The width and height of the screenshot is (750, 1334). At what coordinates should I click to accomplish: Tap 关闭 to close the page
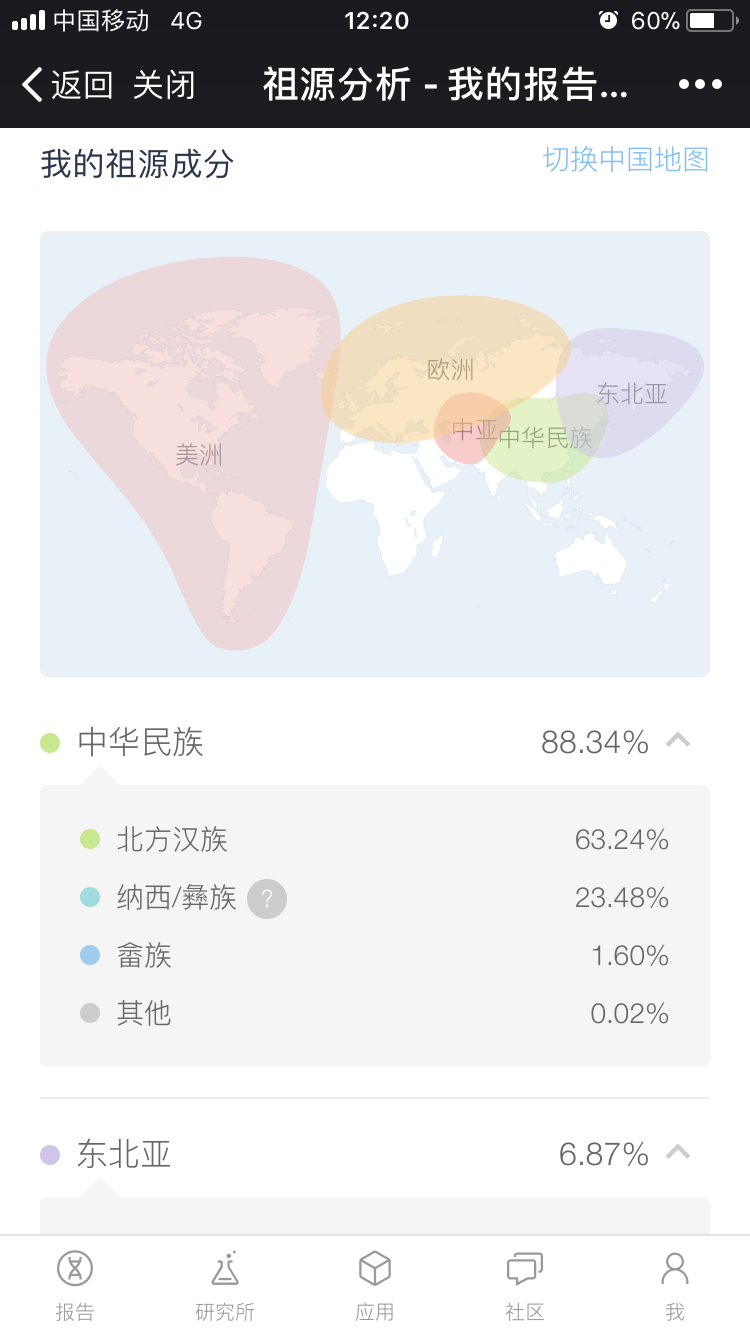pos(164,85)
